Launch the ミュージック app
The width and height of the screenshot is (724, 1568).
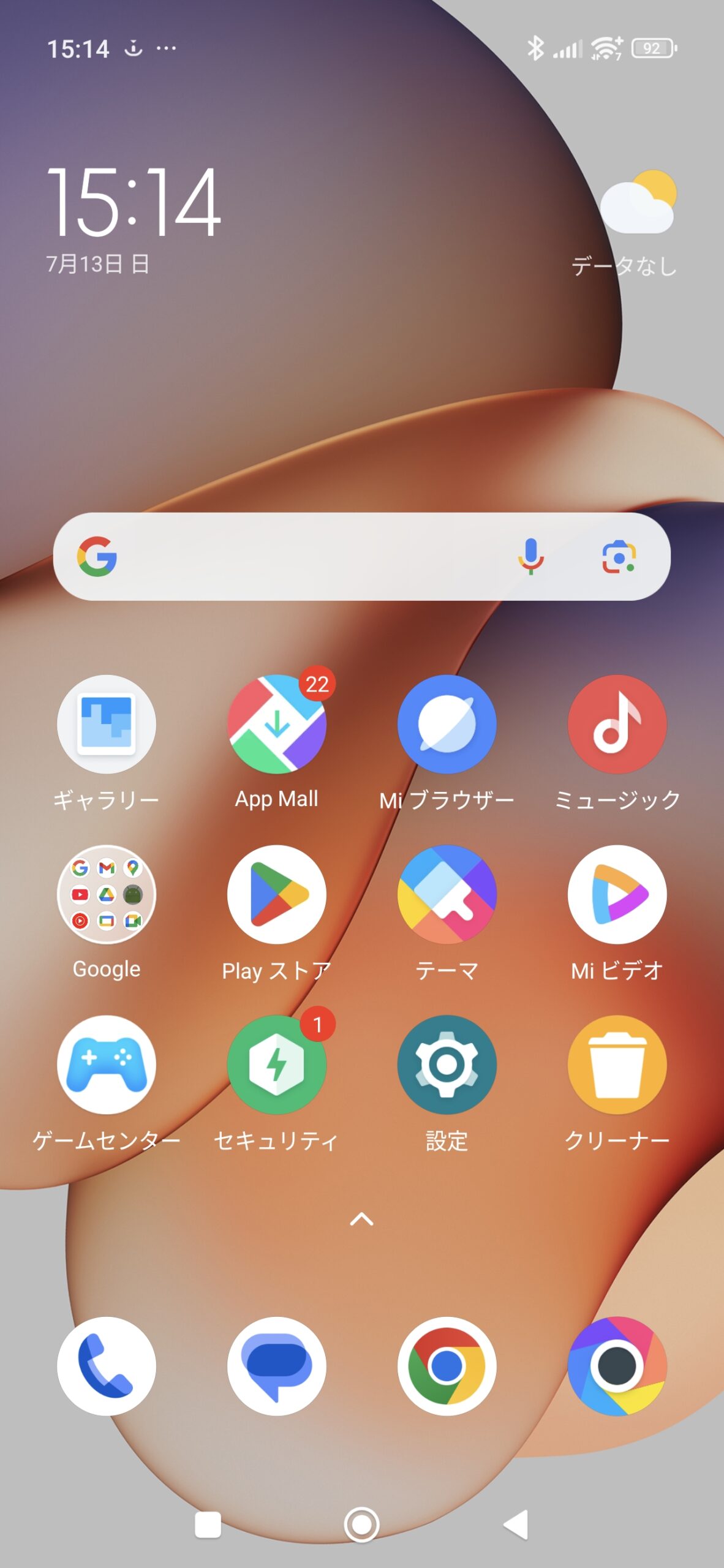click(617, 724)
